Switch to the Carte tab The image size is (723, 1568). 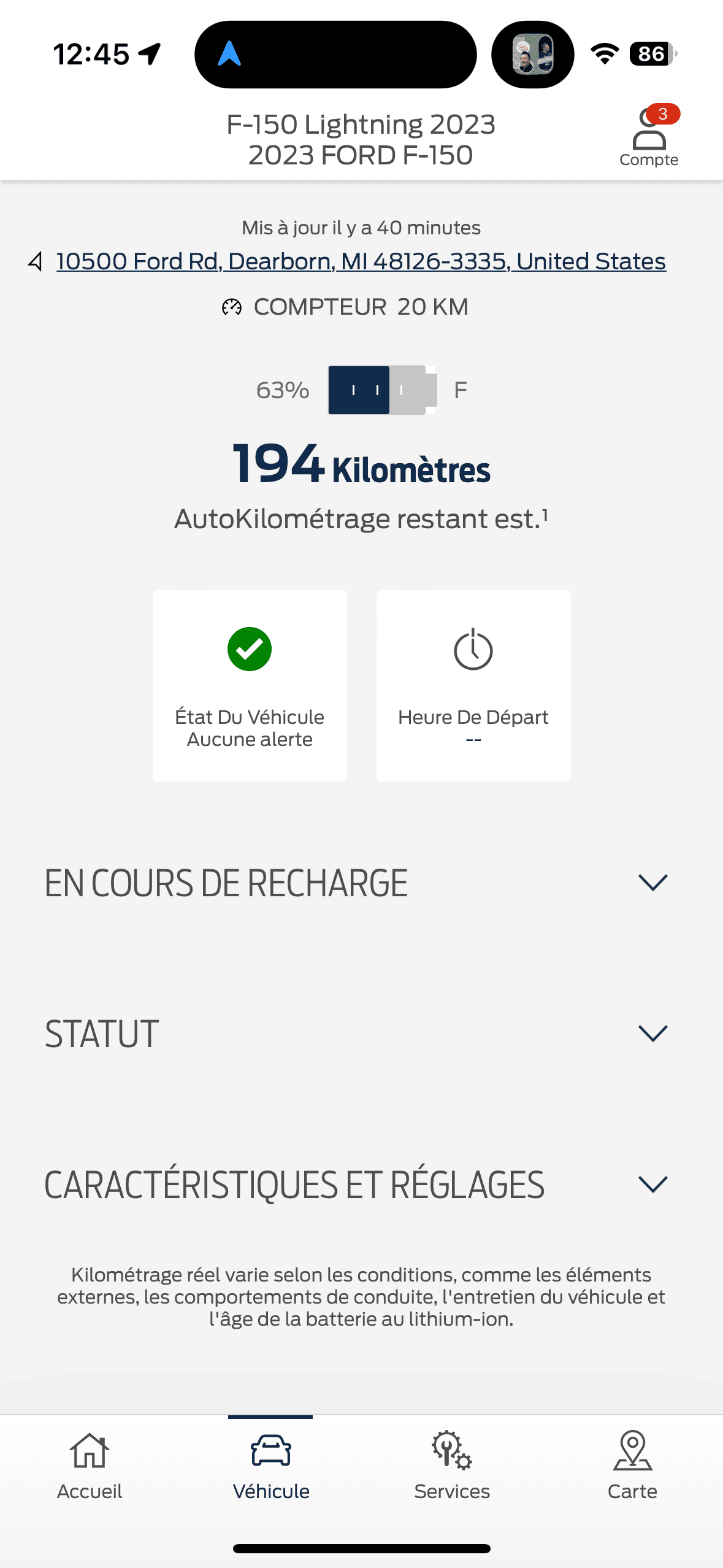[632, 1466]
